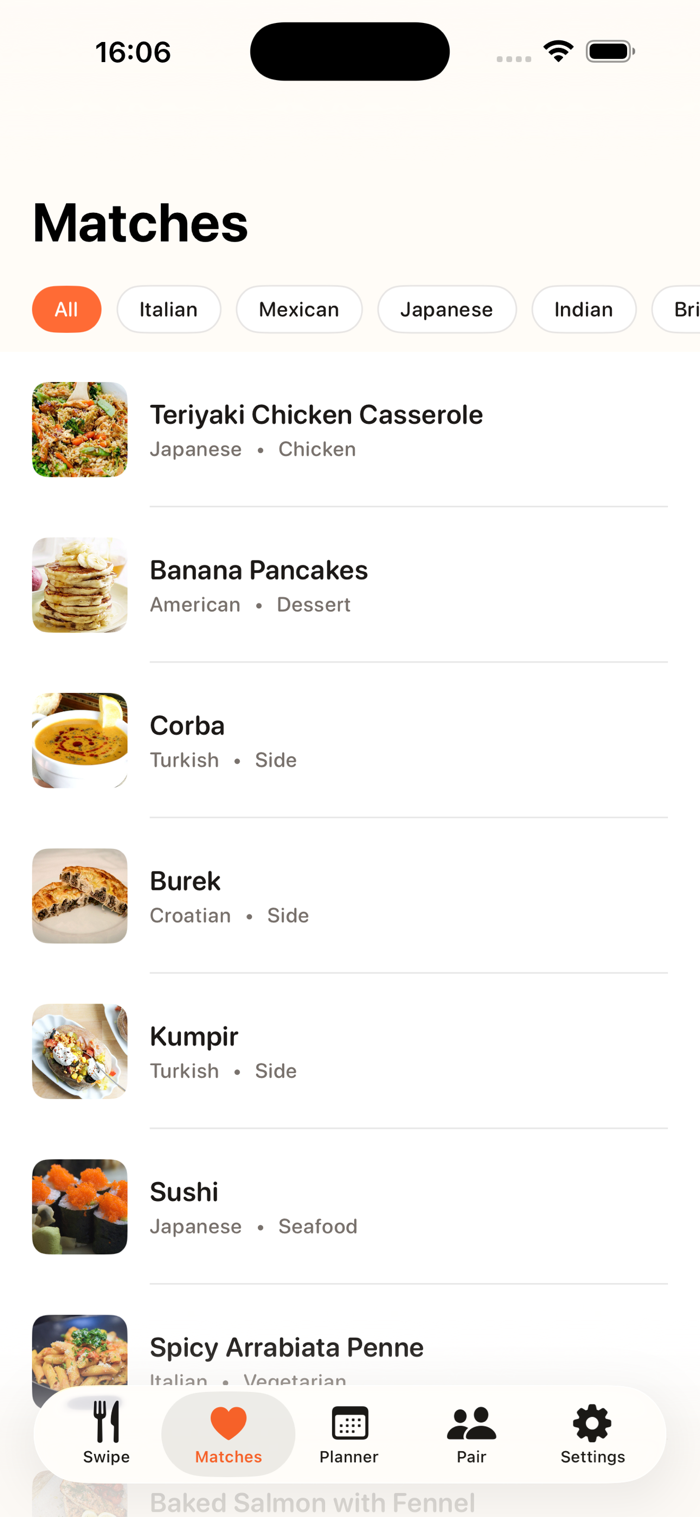Show only Indian matches
The width and height of the screenshot is (700, 1517).
(x=584, y=309)
